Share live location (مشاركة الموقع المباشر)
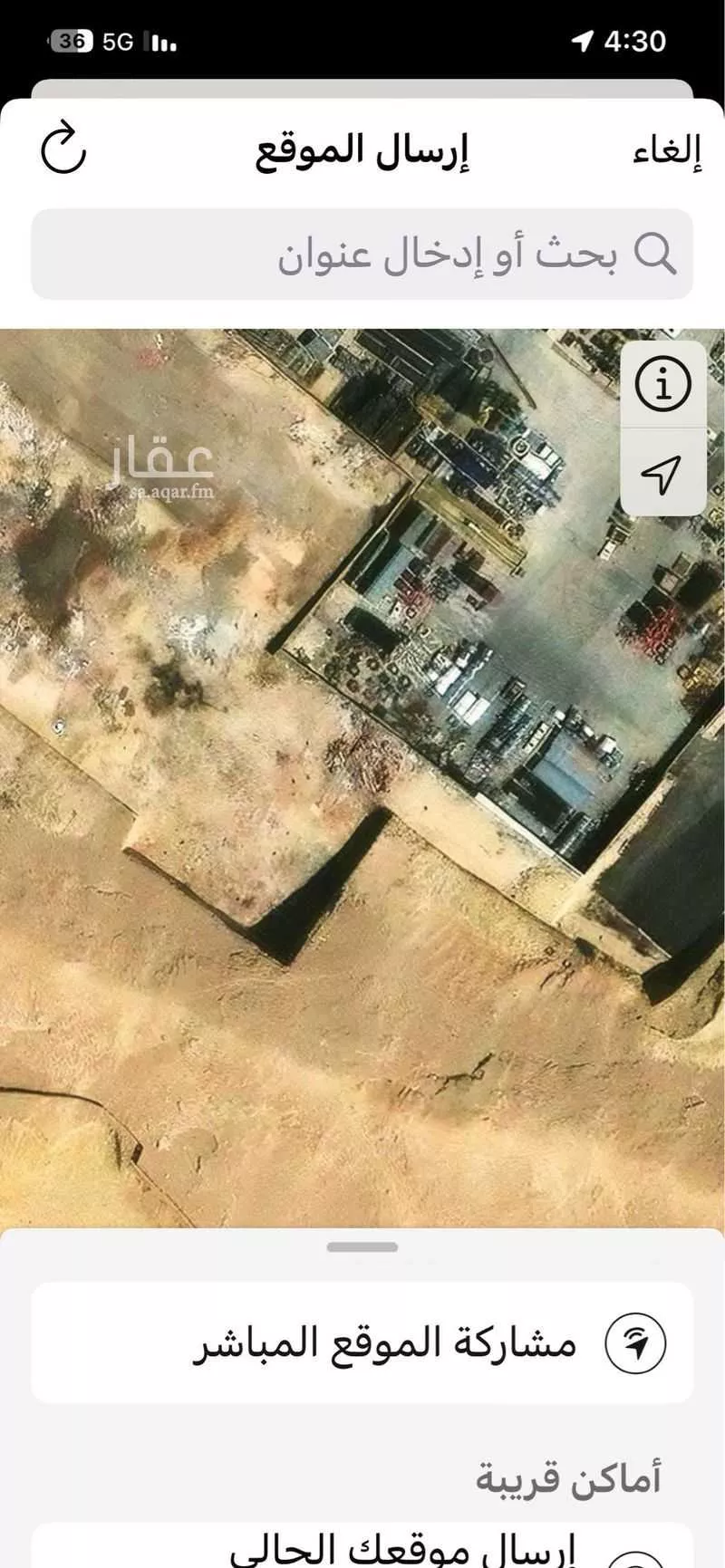 tap(362, 1342)
